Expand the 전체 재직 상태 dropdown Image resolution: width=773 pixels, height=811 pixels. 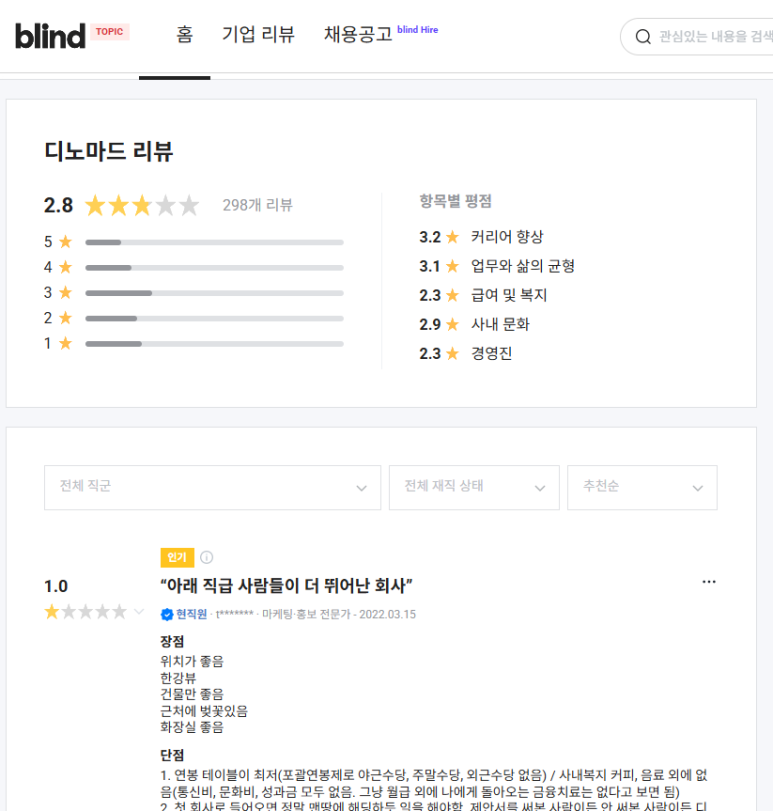pos(474,487)
